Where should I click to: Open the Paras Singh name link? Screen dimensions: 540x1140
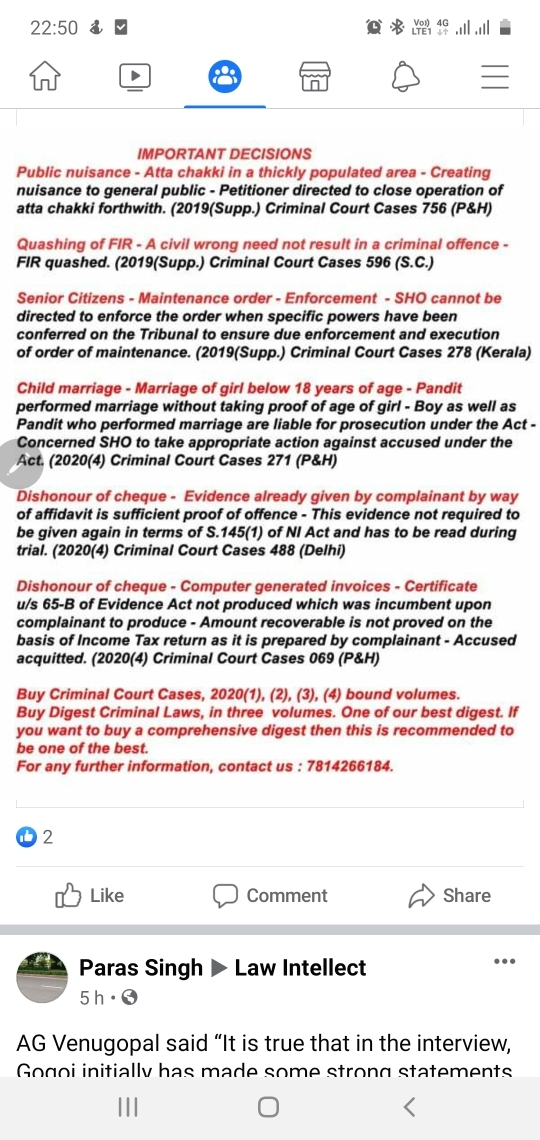coord(141,968)
